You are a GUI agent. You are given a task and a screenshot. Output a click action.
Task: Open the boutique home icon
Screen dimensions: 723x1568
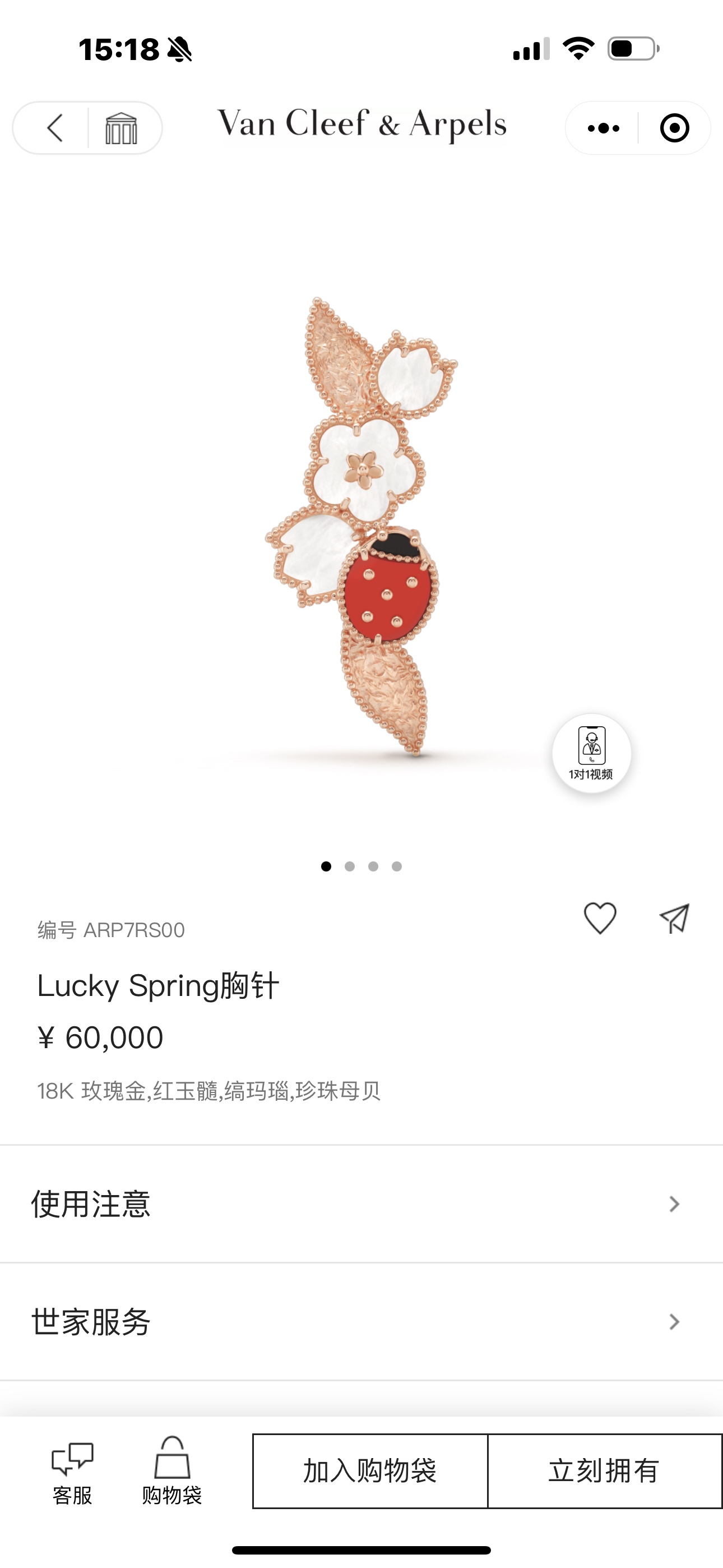(121, 128)
